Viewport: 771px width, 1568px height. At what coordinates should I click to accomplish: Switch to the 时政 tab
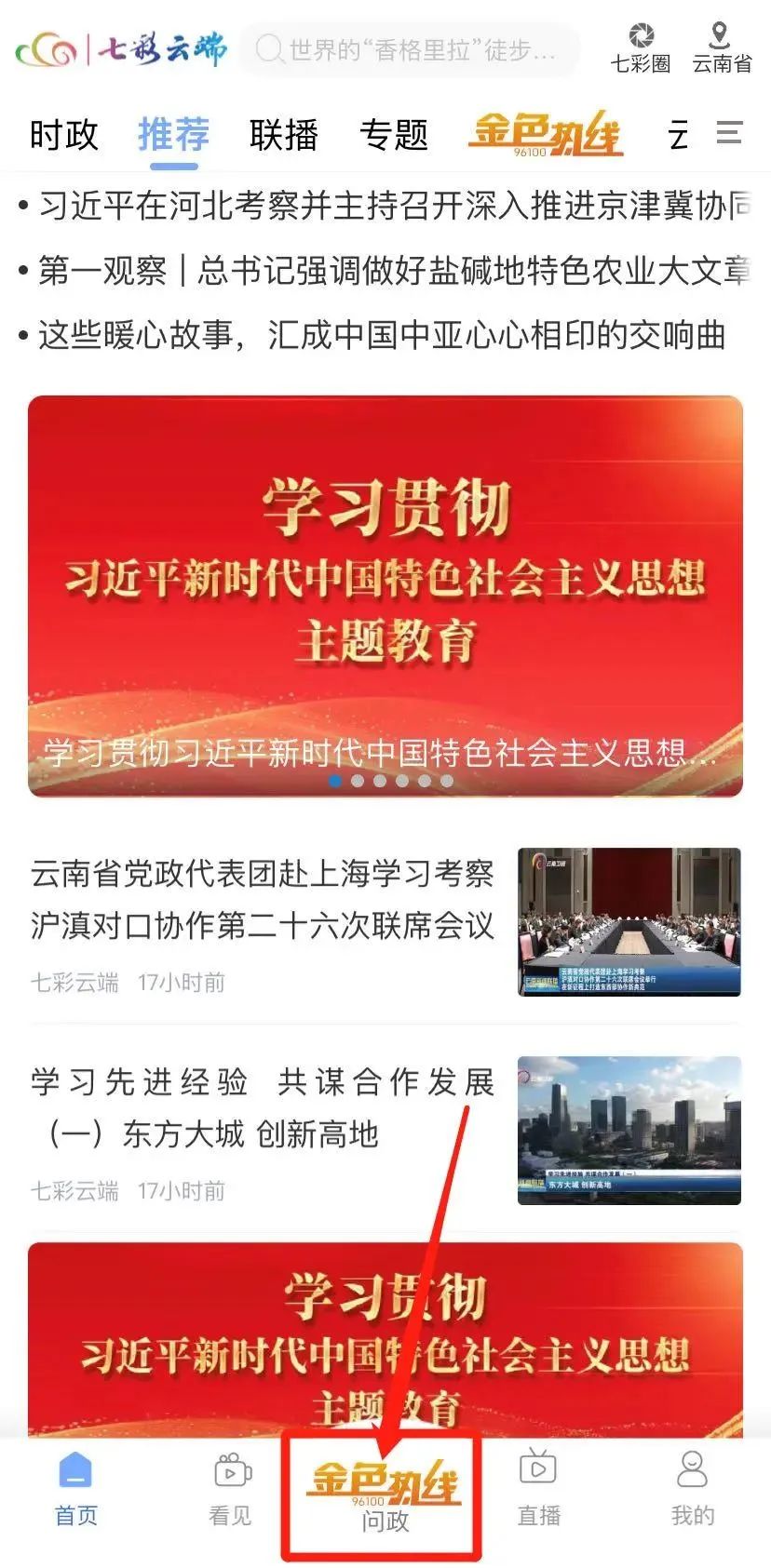click(x=63, y=135)
